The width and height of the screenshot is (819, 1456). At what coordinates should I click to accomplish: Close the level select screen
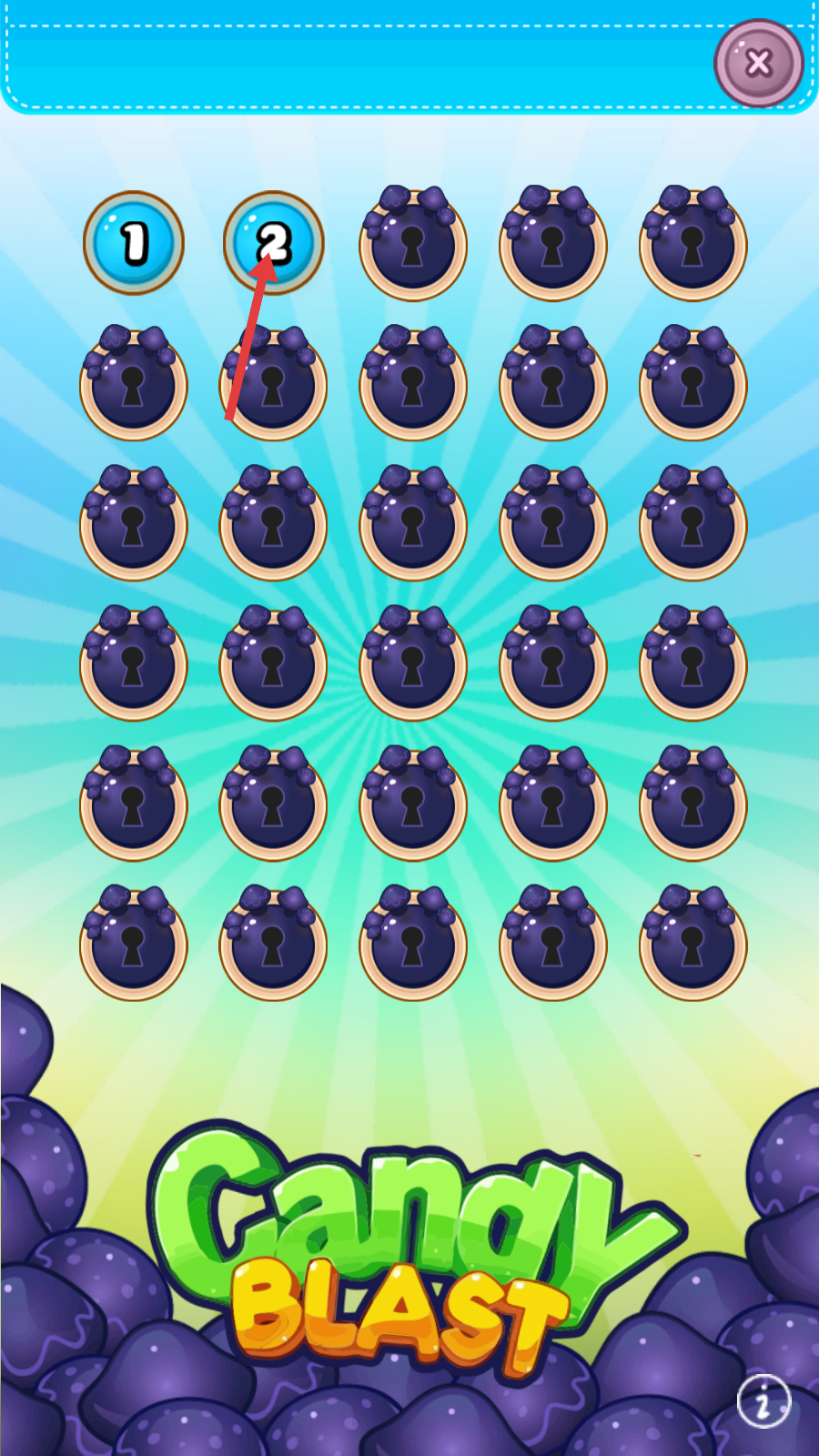click(x=758, y=63)
